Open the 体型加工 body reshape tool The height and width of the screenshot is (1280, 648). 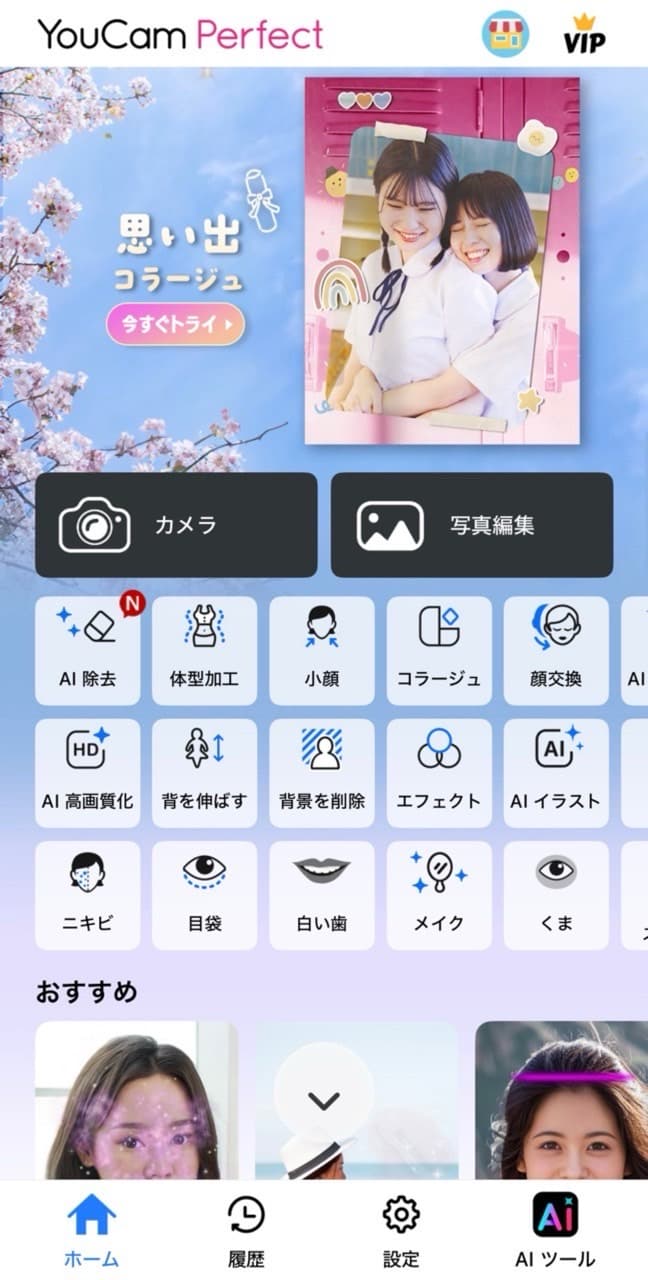204,650
